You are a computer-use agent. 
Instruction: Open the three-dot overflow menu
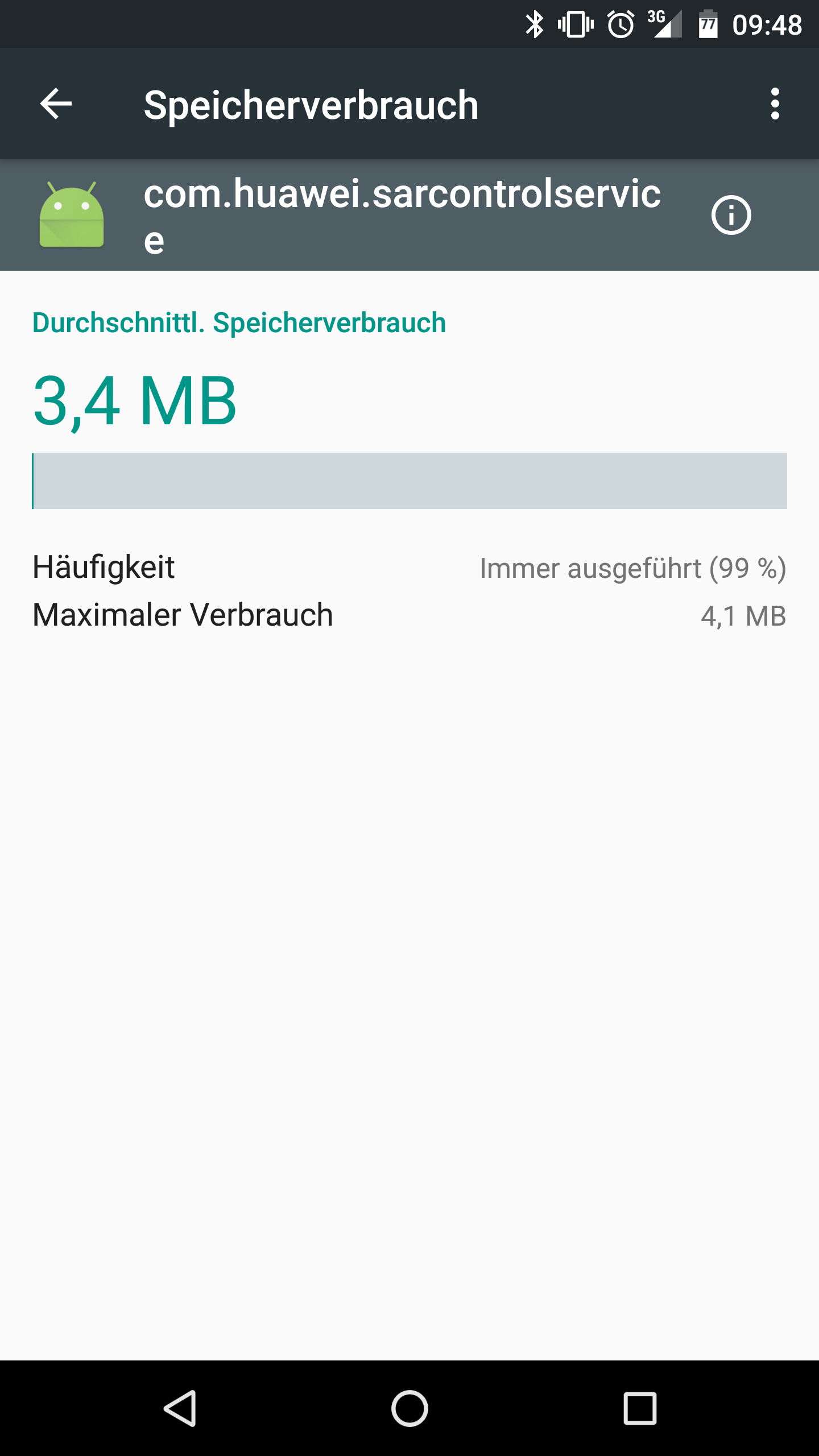(775, 104)
